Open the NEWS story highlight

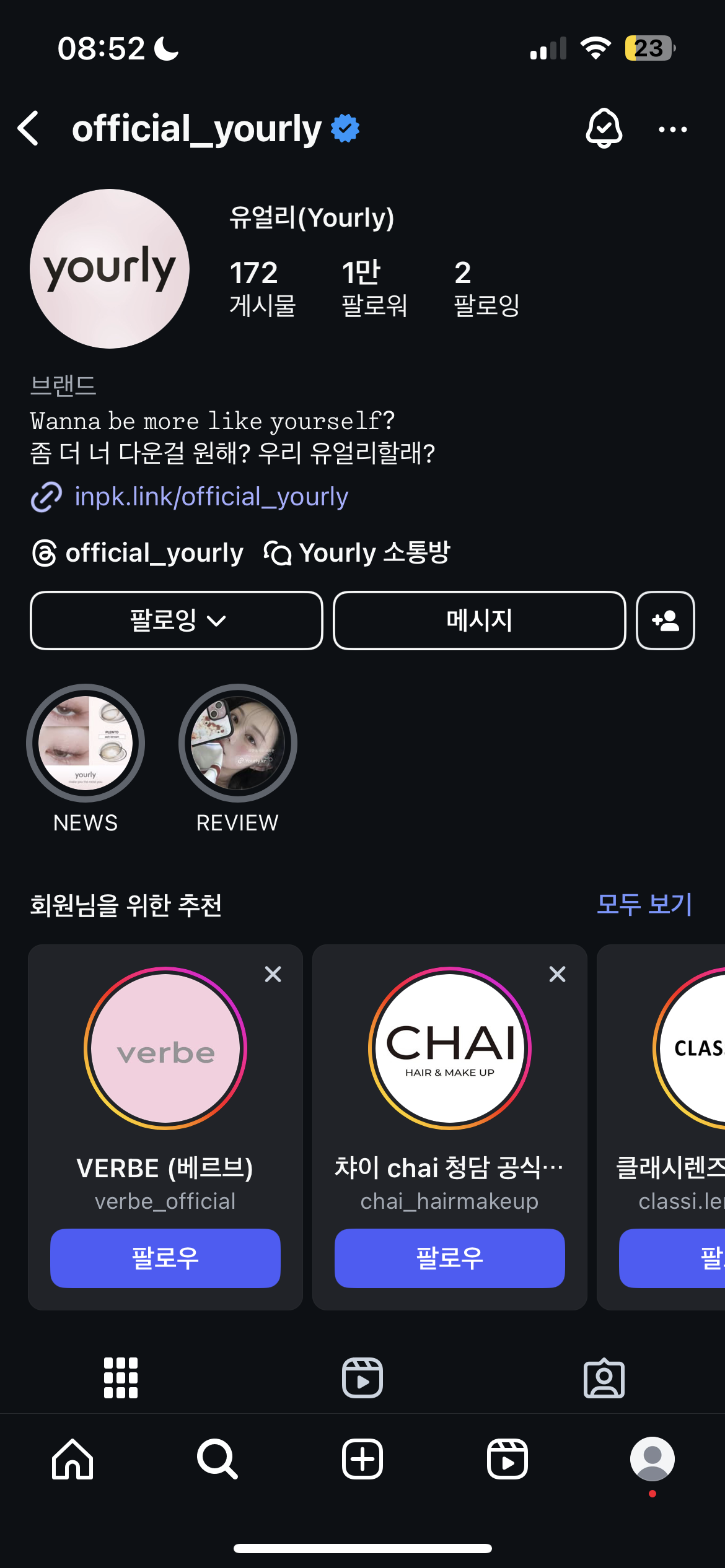pos(86,743)
